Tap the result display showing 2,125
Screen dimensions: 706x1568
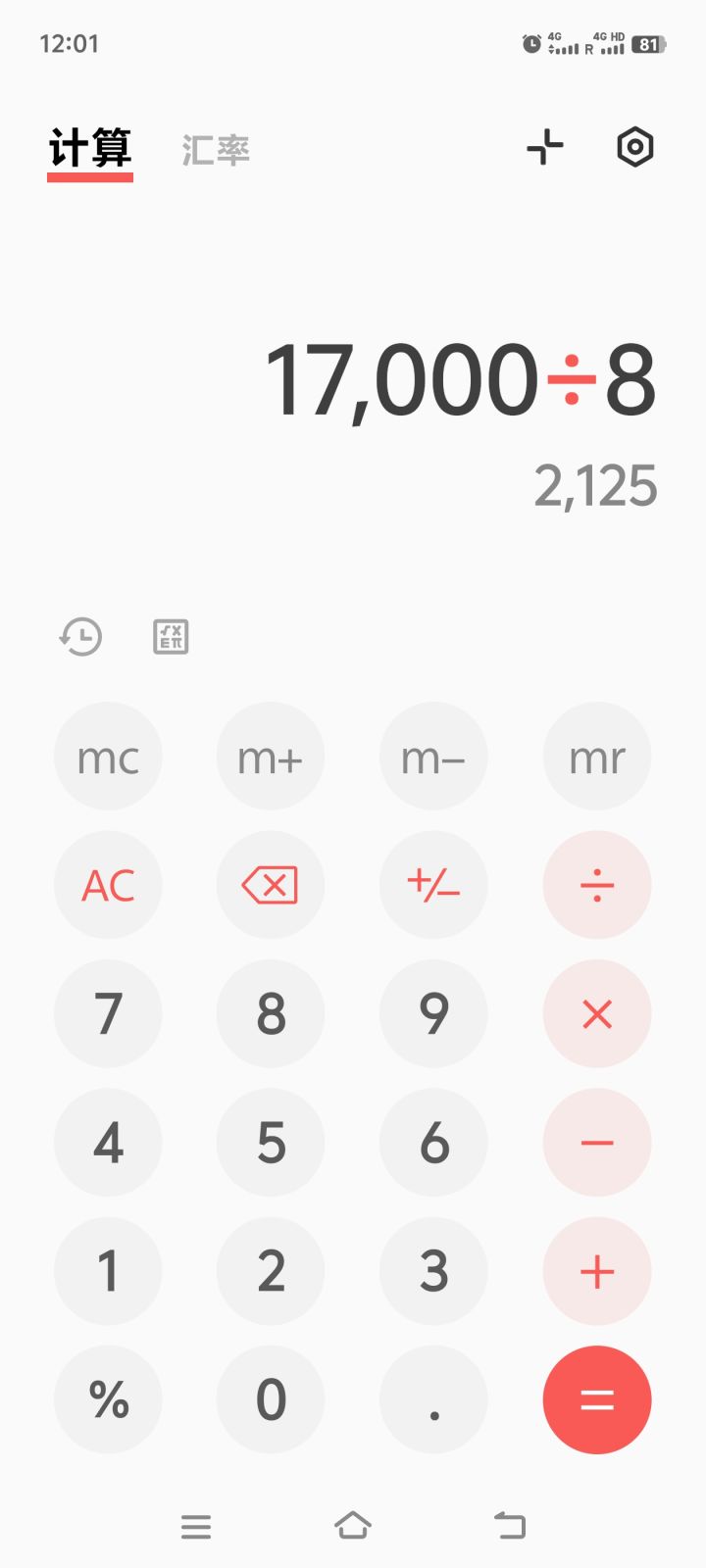pyautogui.click(x=597, y=485)
